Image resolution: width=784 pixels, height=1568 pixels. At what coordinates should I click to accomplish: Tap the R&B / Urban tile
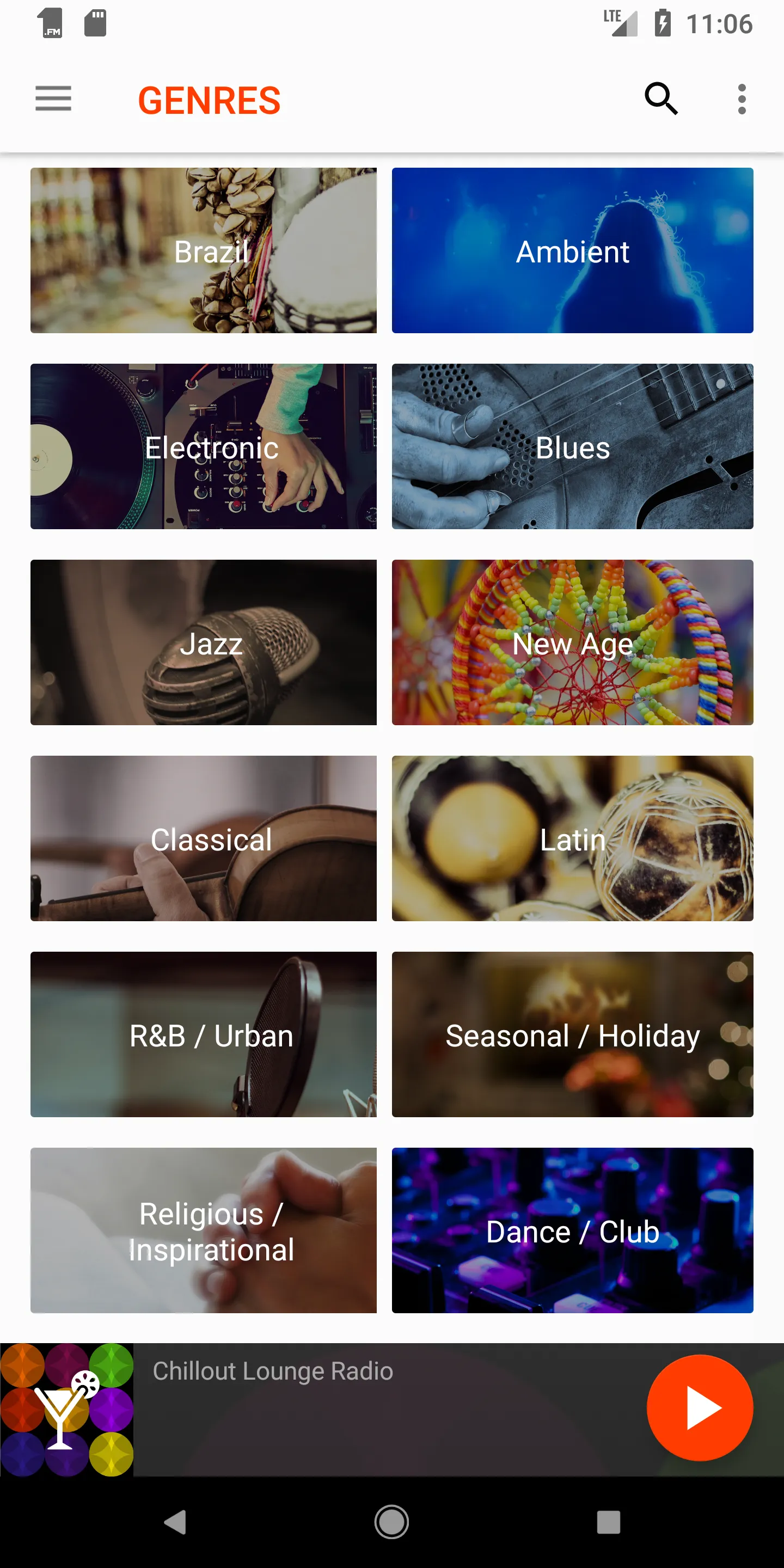coord(203,1034)
